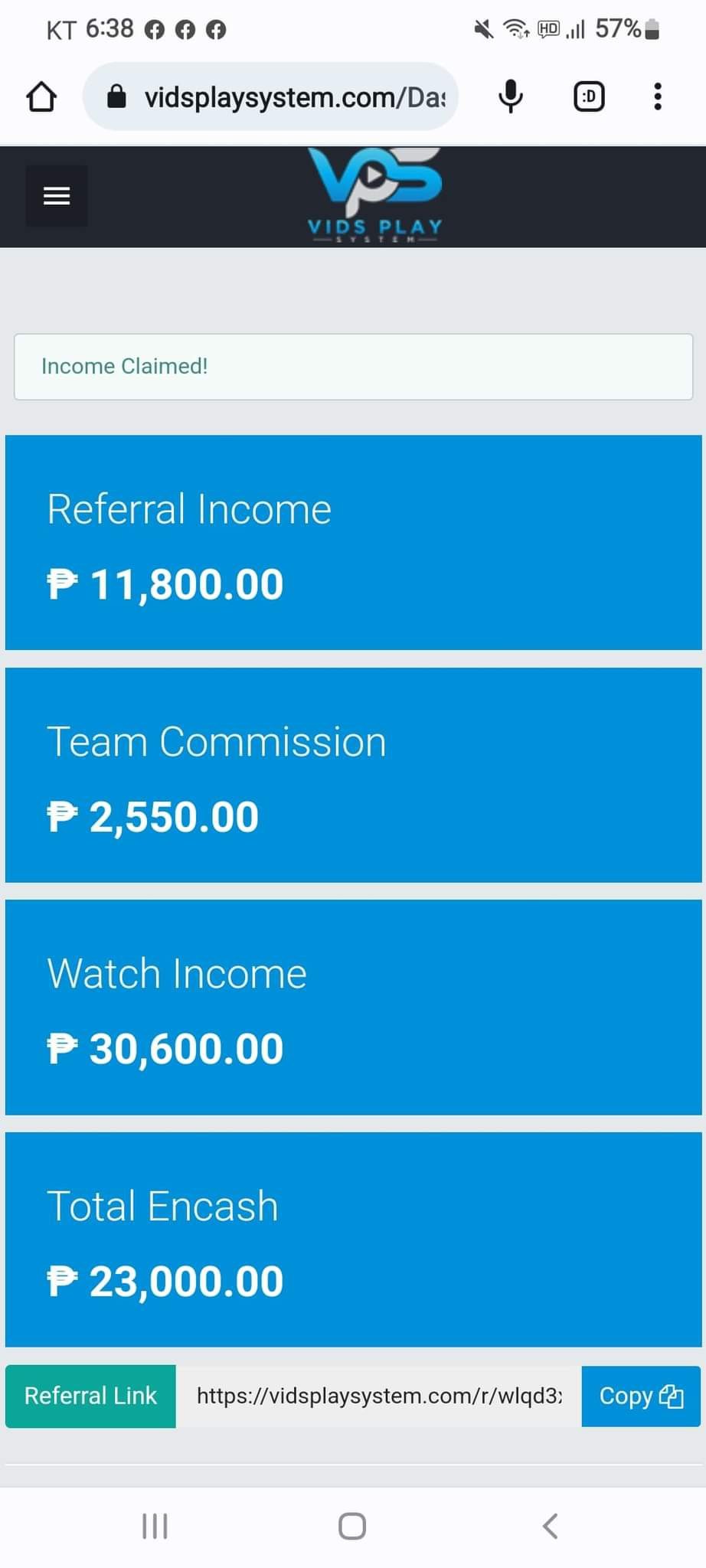This screenshot has width=706, height=1568.
Task: Open the browser overflow menu
Action: [x=657, y=97]
